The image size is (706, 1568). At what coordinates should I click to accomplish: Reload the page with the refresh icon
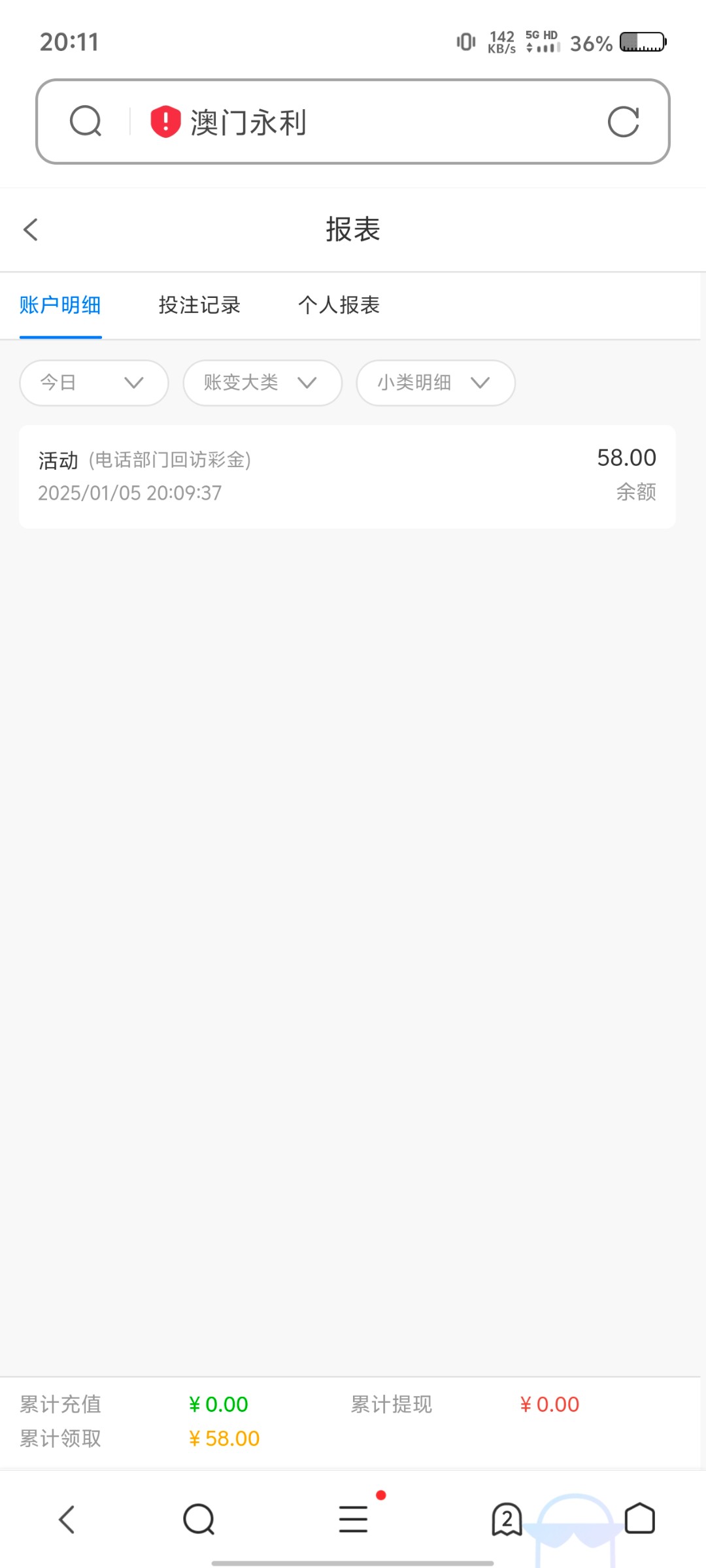pyautogui.click(x=623, y=122)
